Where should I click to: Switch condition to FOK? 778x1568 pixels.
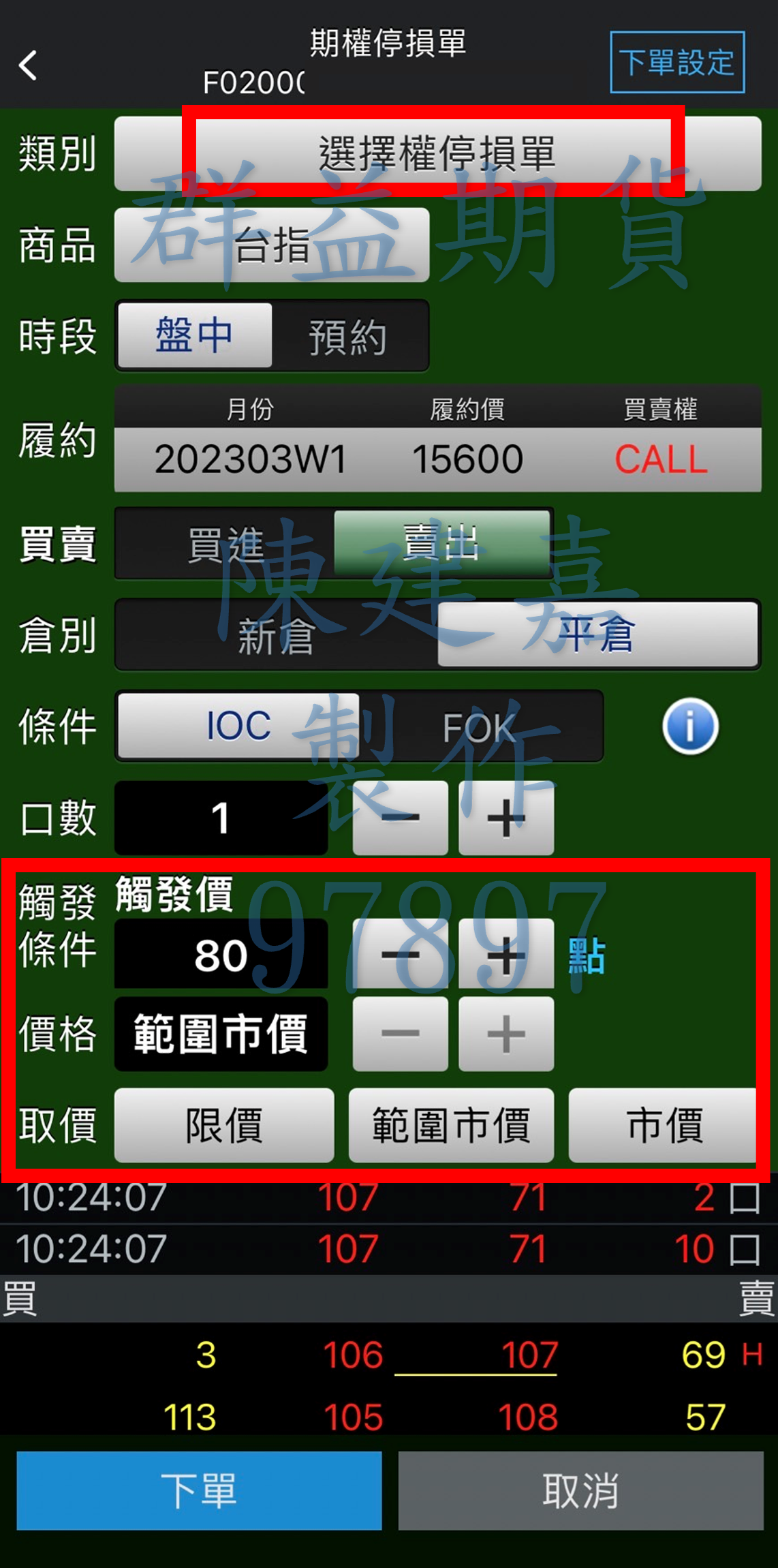click(479, 726)
